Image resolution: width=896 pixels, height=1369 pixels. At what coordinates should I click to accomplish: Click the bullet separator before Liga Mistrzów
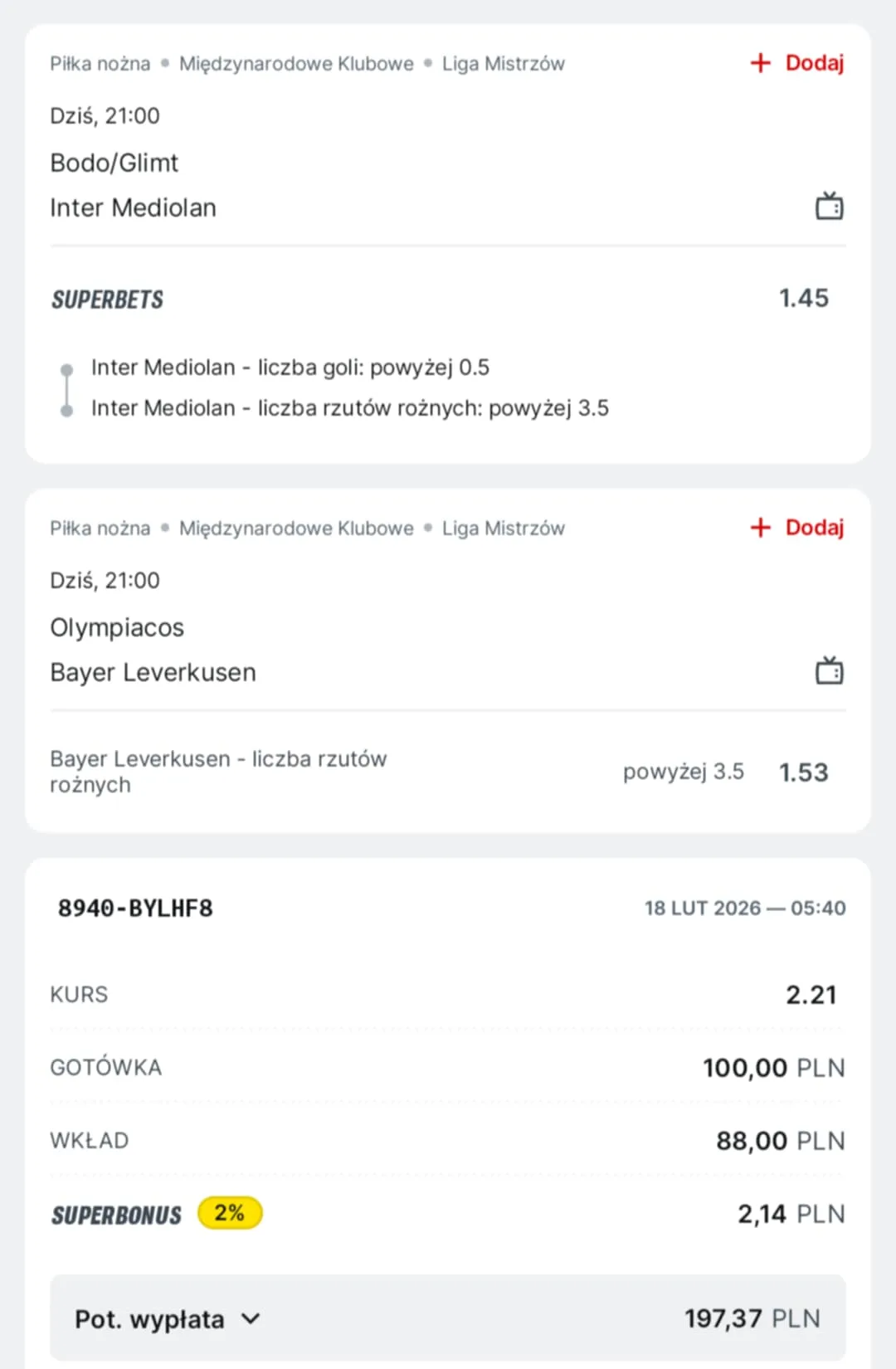[428, 63]
